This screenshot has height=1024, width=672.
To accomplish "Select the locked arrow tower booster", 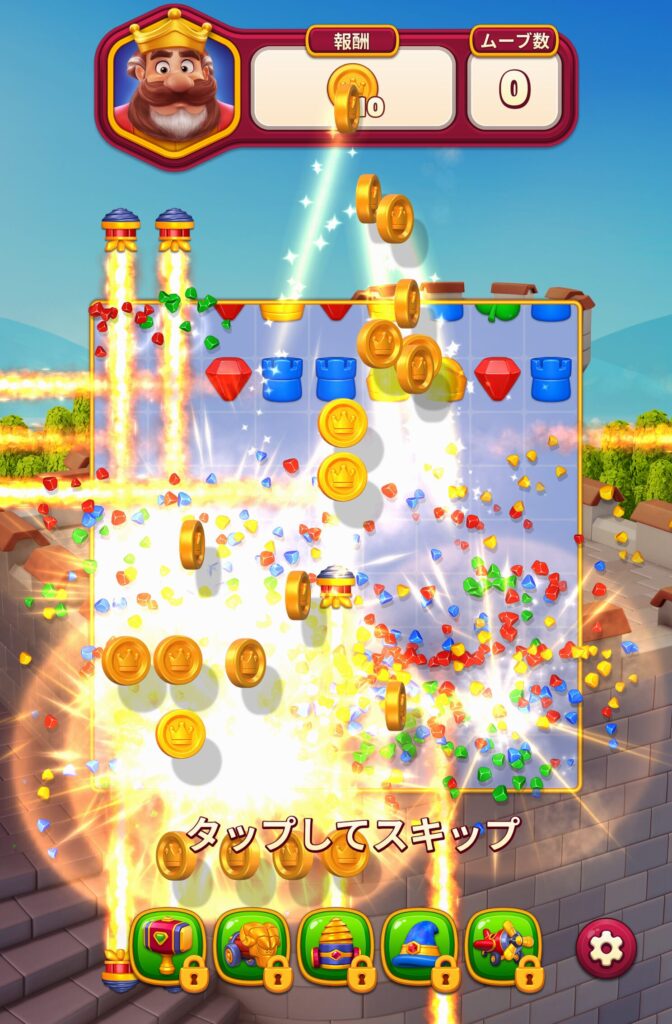I will [x=335, y=946].
